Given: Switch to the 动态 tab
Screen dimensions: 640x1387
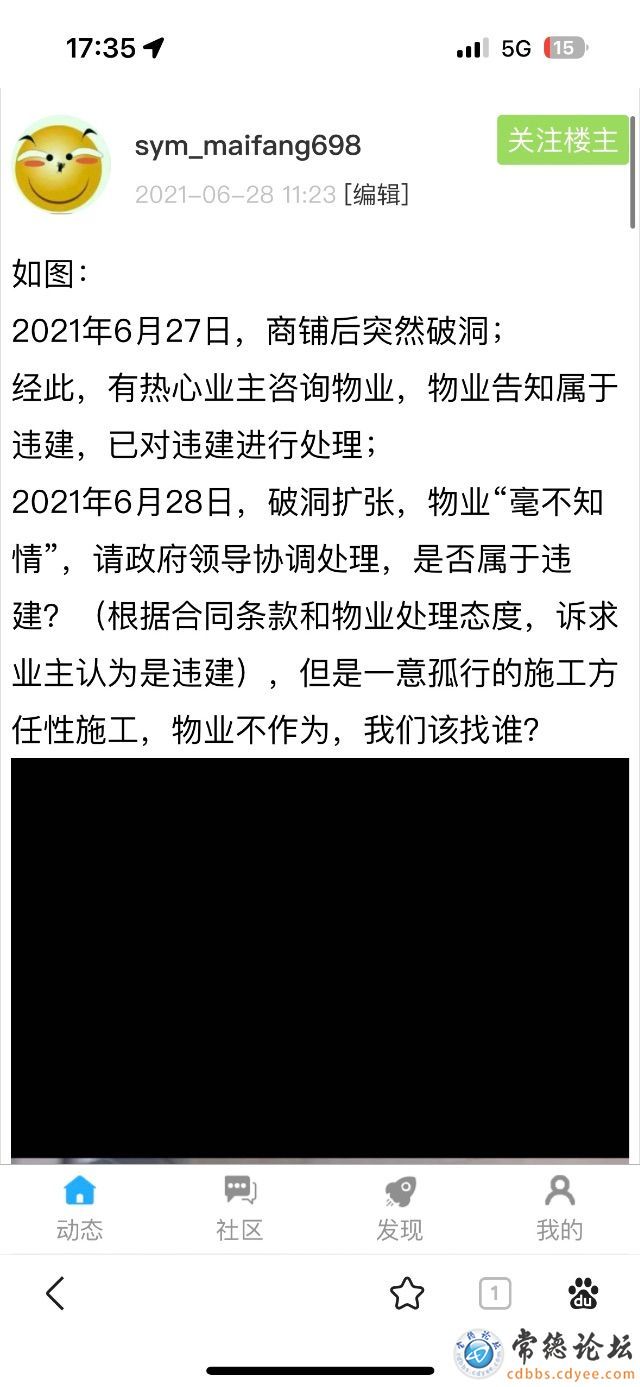Looking at the screenshot, I should click(80, 1208).
